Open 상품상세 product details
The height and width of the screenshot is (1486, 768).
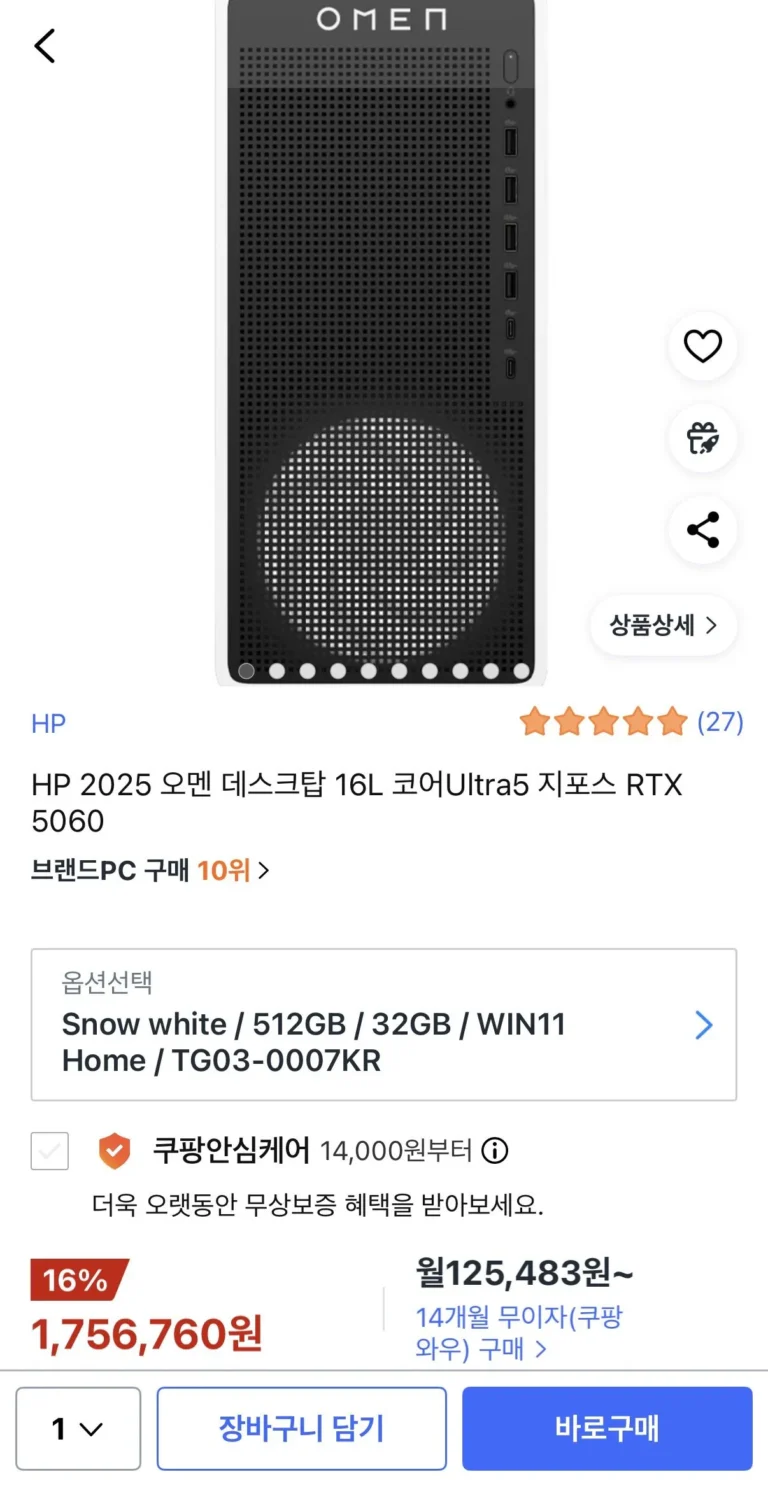tap(663, 625)
